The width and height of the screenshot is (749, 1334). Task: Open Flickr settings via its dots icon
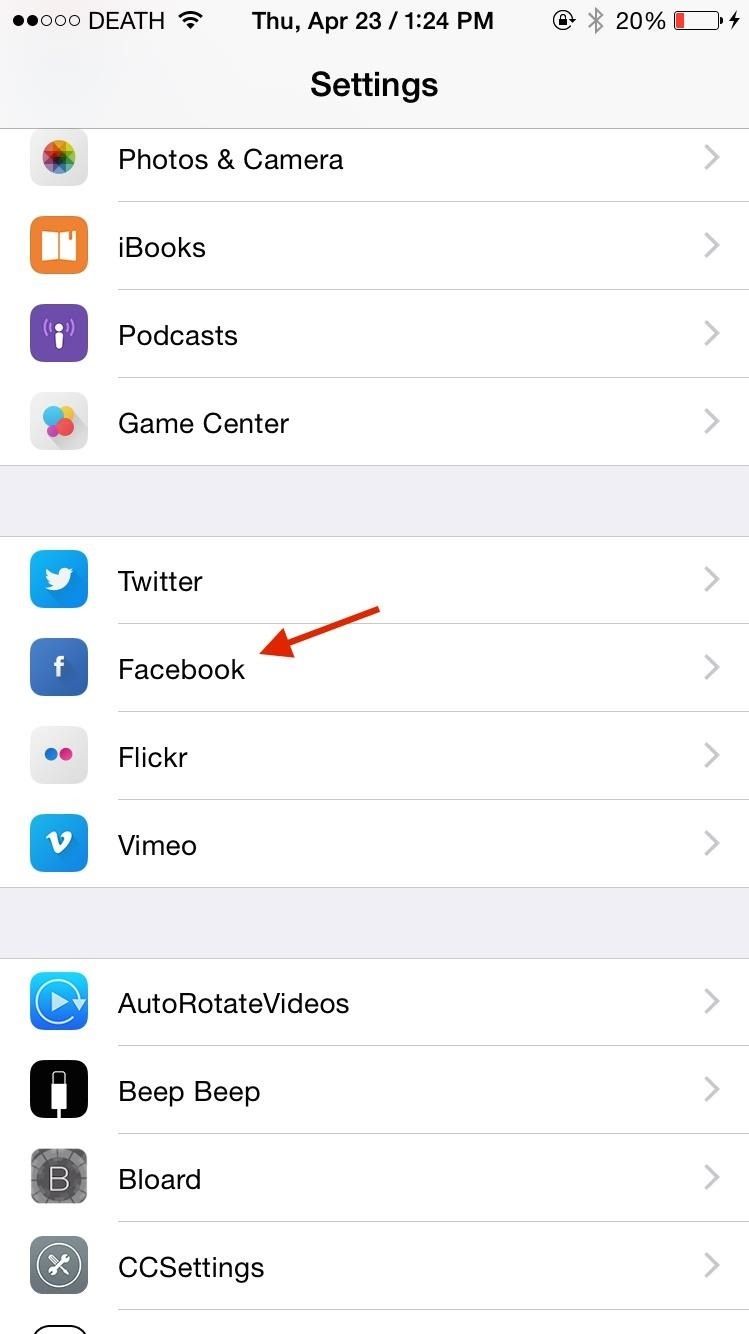[x=58, y=755]
